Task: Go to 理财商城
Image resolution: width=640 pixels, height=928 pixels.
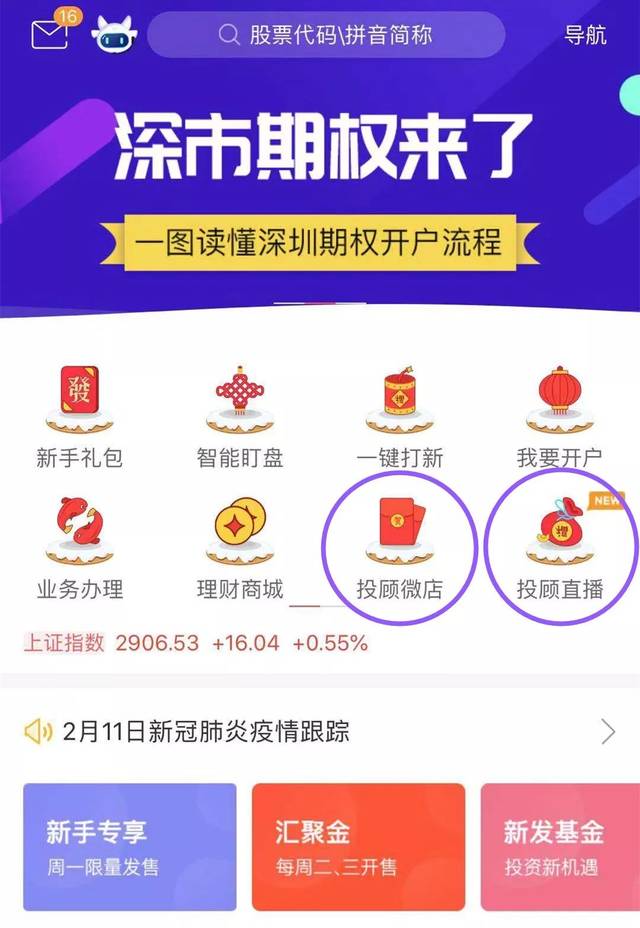Action: click(x=240, y=547)
